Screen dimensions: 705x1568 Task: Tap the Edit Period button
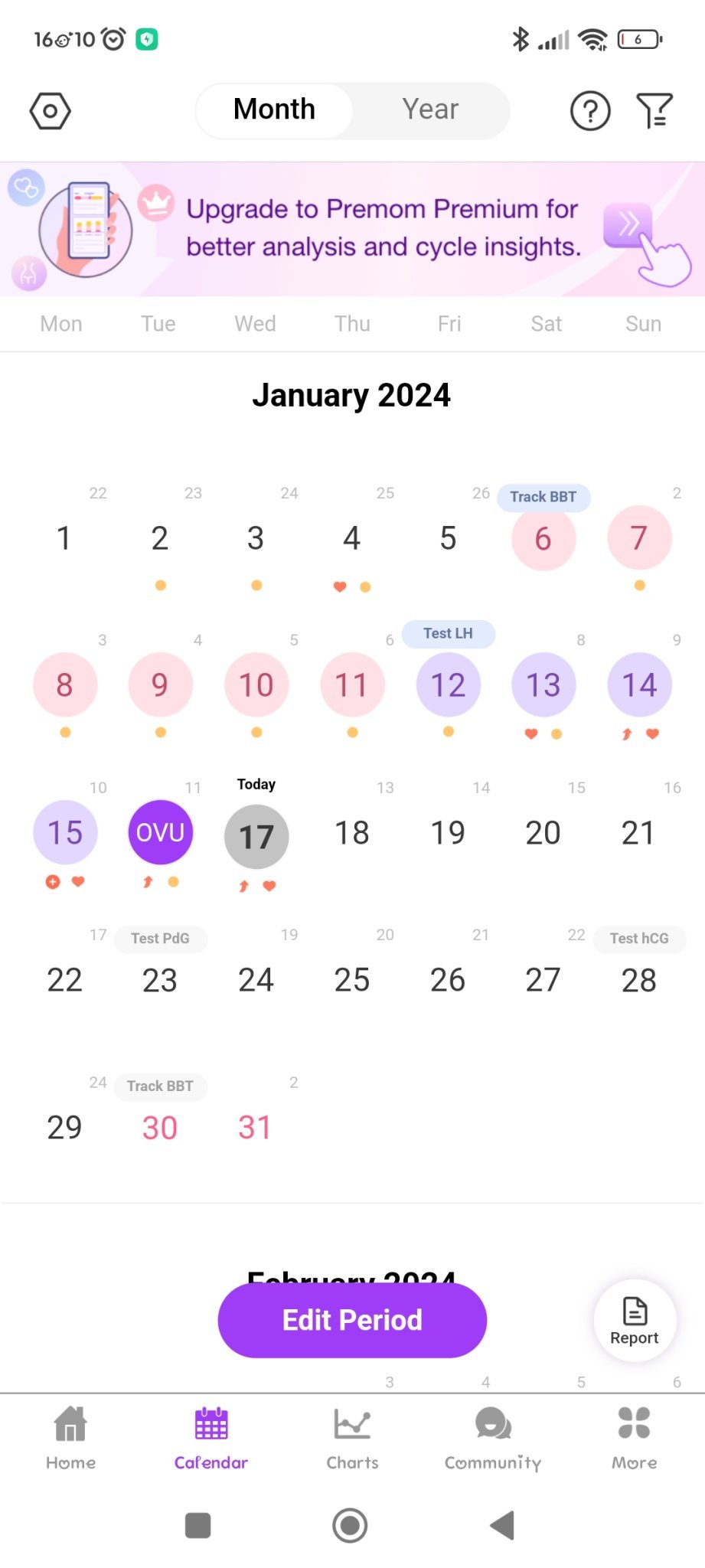point(352,1320)
